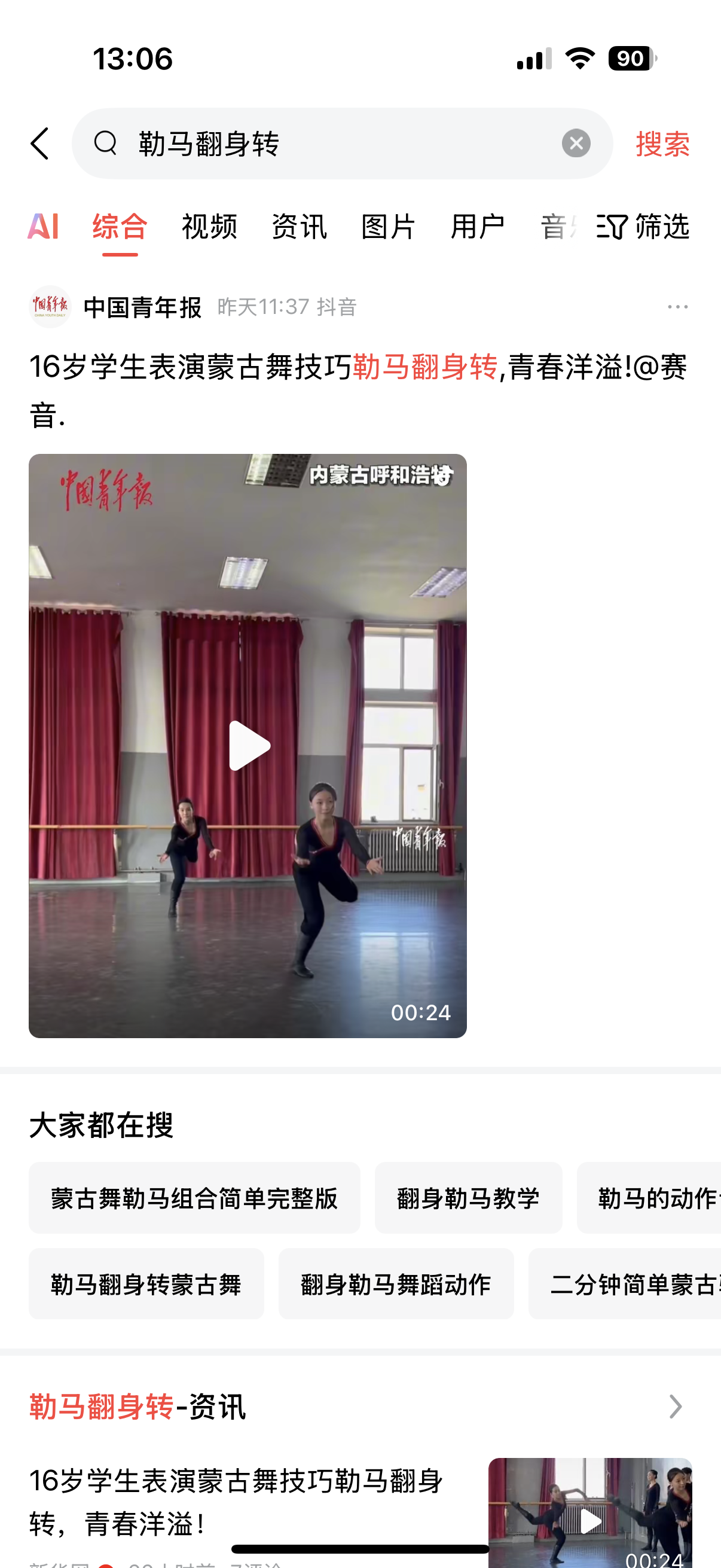Screen dimensions: 721x1568
Task: Switch to the 资讯 tab
Action: (299, 227)
